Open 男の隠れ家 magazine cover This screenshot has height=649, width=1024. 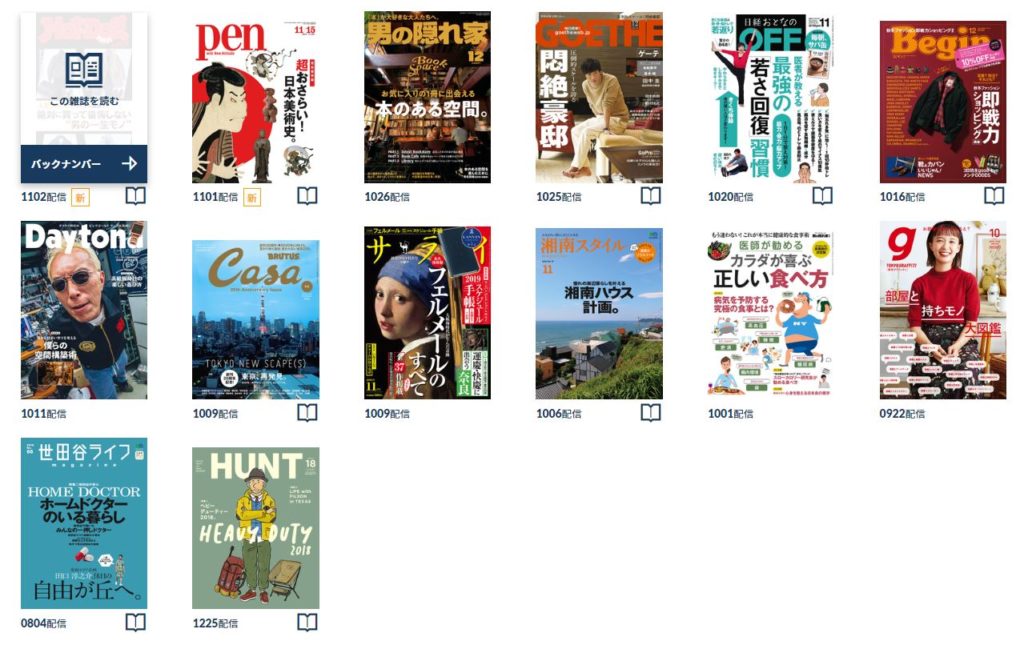tap(427, 98)
